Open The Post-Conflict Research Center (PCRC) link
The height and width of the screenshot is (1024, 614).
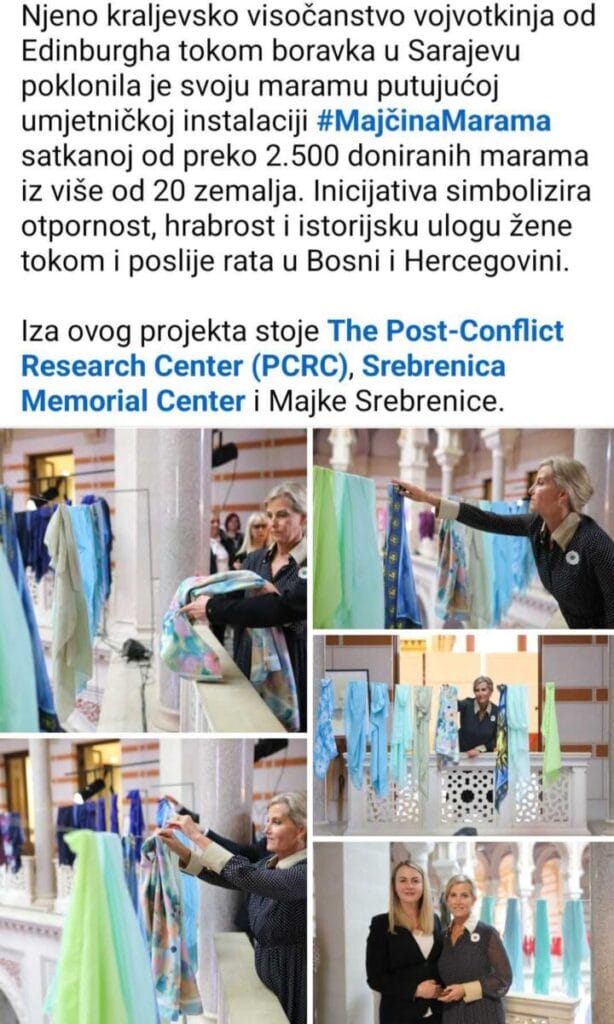tap(291, 347)
